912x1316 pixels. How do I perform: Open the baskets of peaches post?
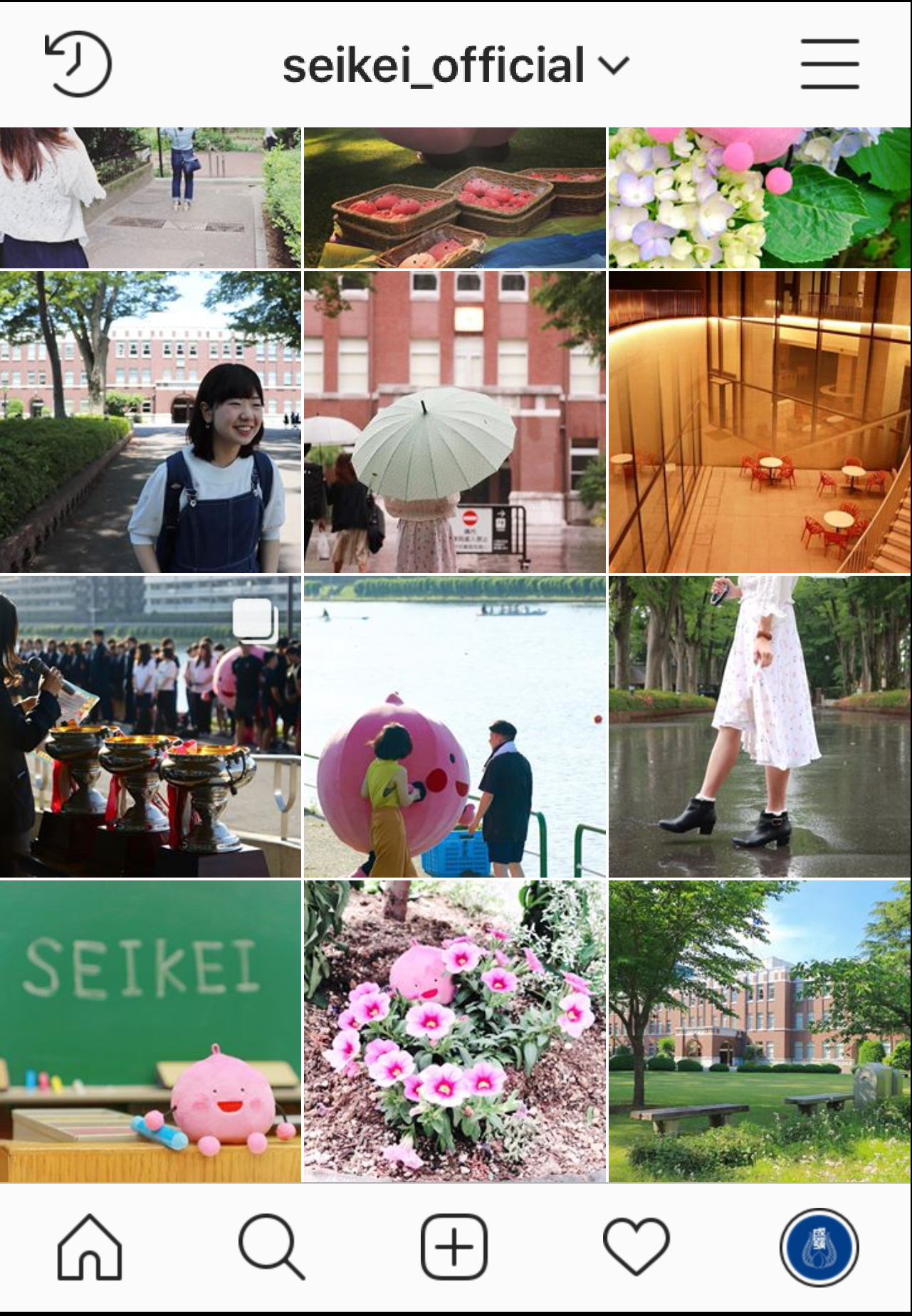pos(454,198)
